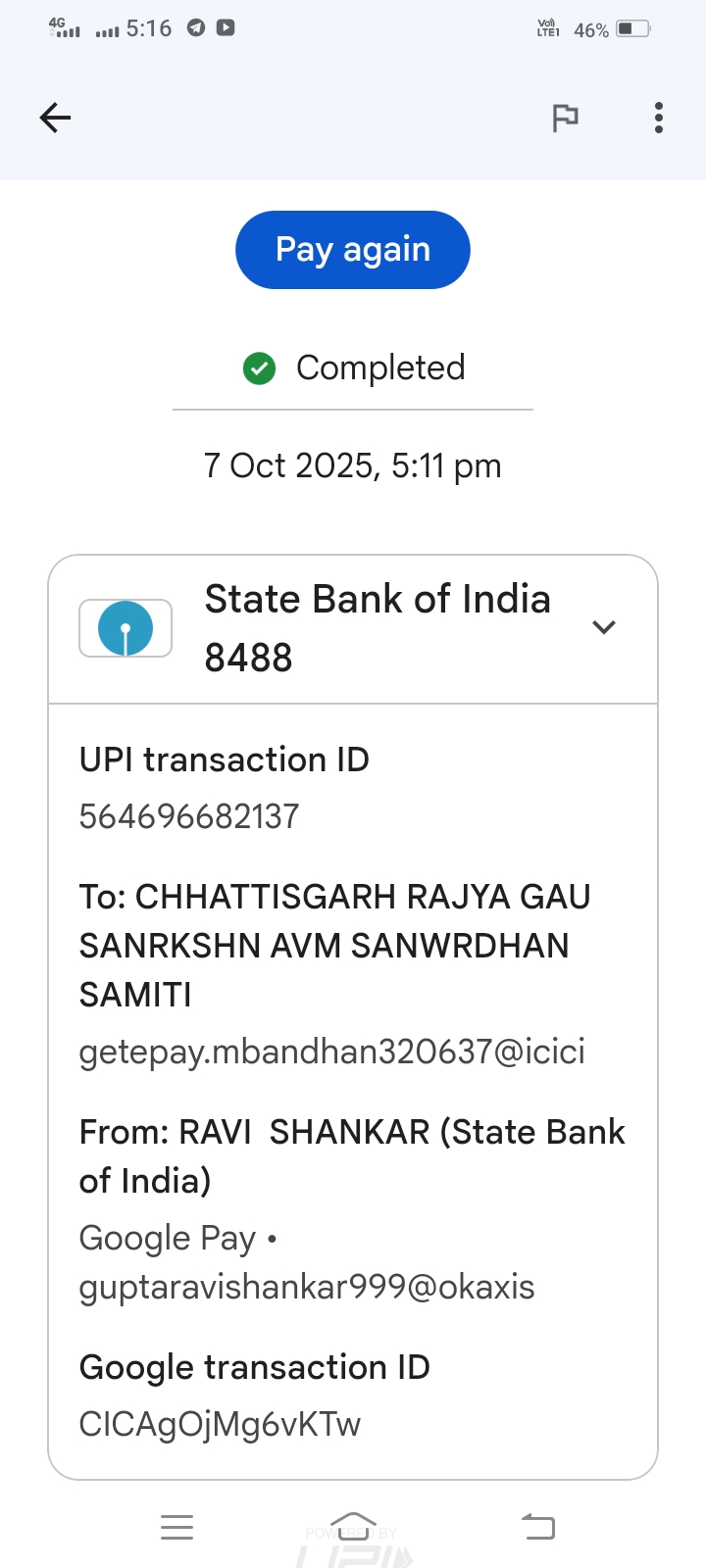Viewport: 706px width, 1568px height.
Task: Go to the home screen
Action: click(353, 1526)
